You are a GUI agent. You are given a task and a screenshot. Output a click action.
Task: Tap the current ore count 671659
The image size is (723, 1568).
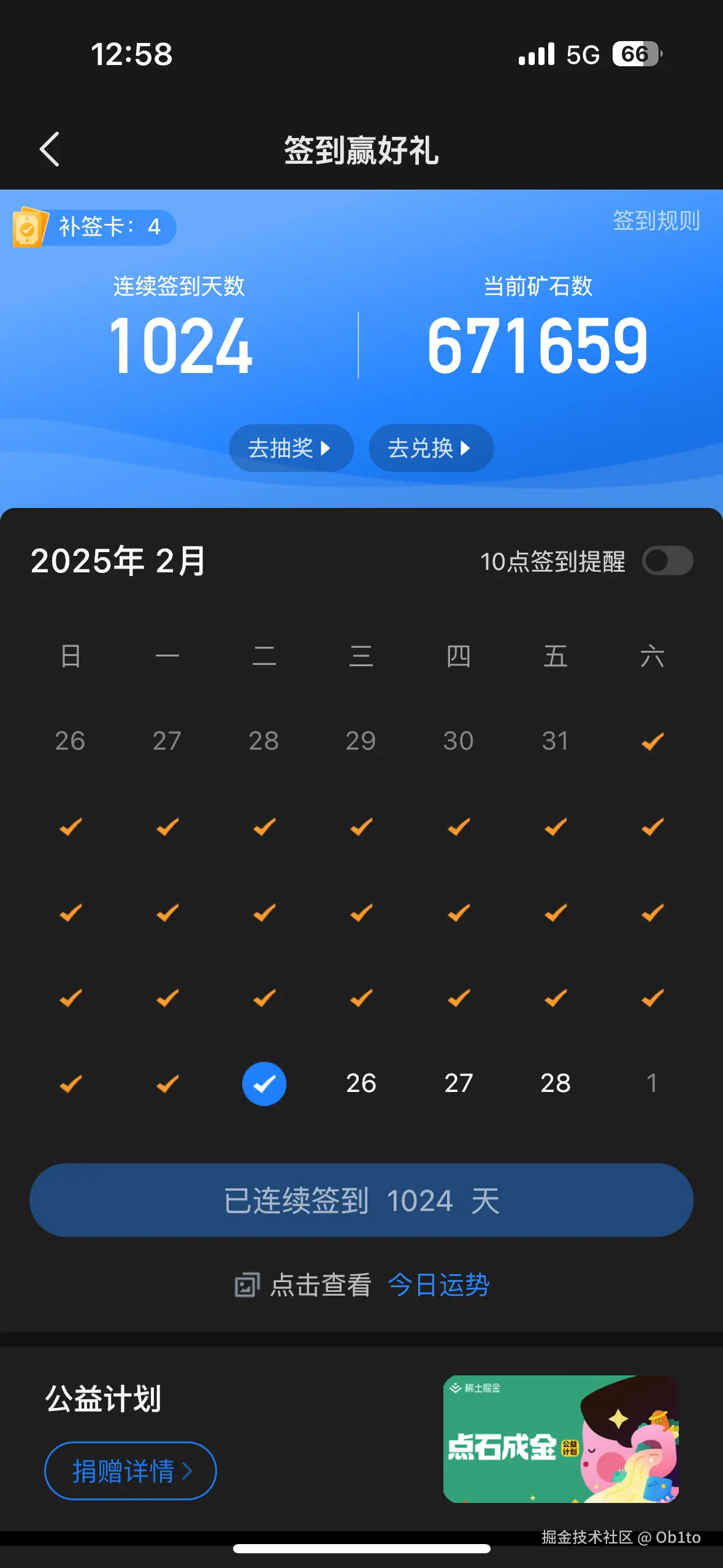tap(538, 345)
